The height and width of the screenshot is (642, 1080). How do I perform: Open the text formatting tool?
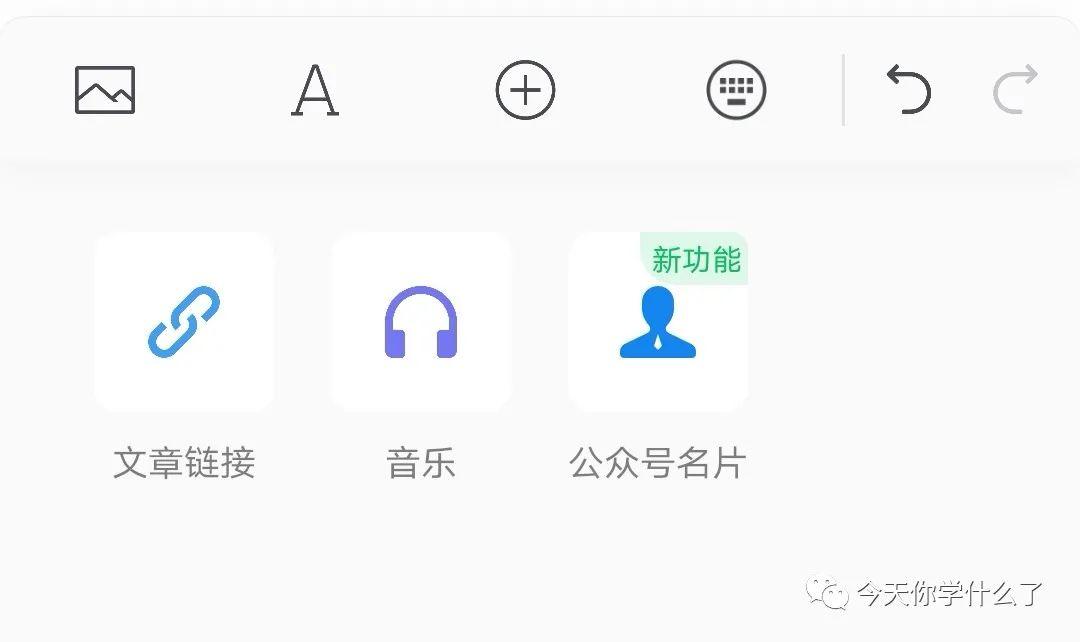(x=315, y=91)
